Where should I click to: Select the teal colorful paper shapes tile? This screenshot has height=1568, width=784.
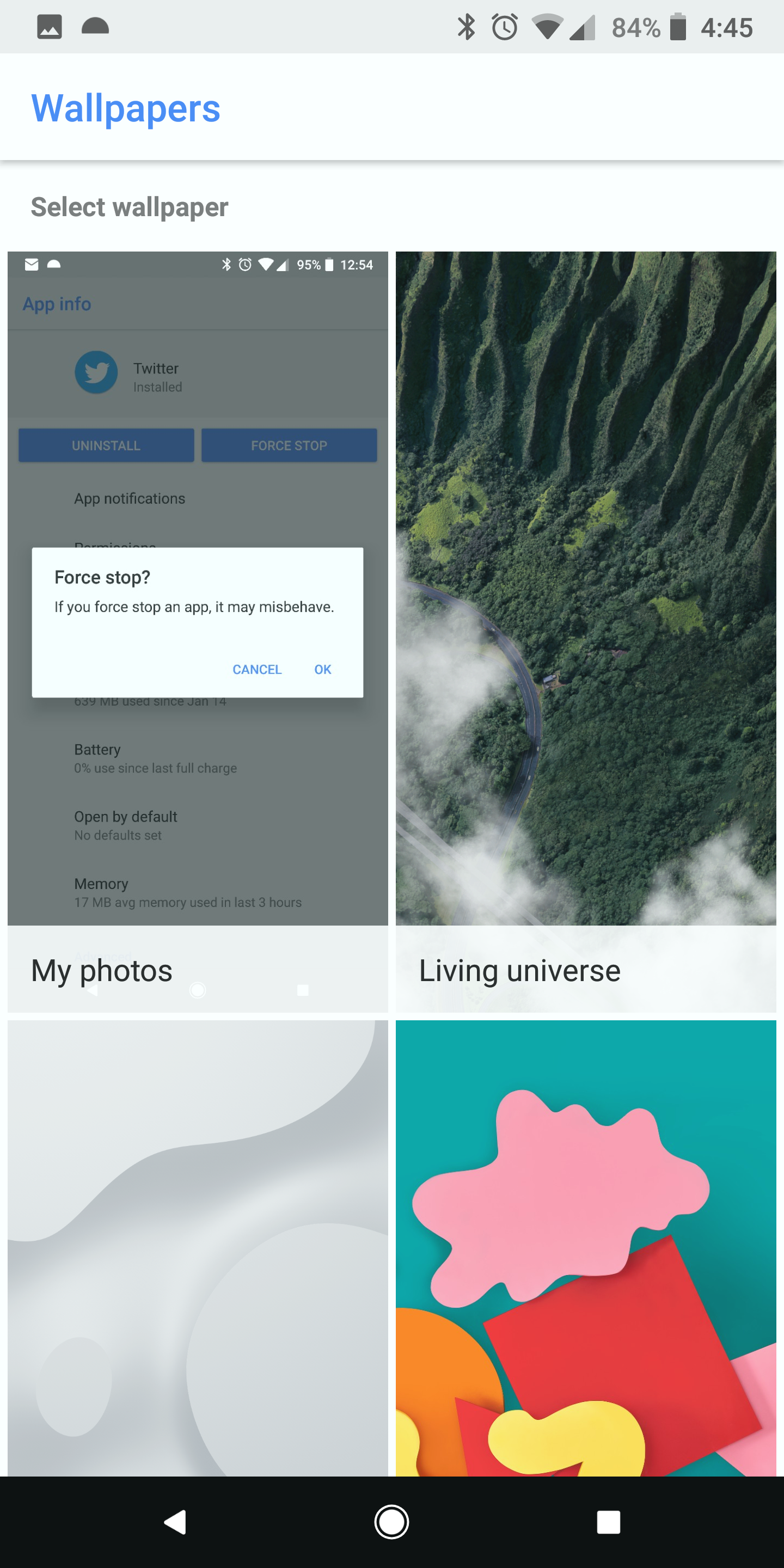(586, 1248)
